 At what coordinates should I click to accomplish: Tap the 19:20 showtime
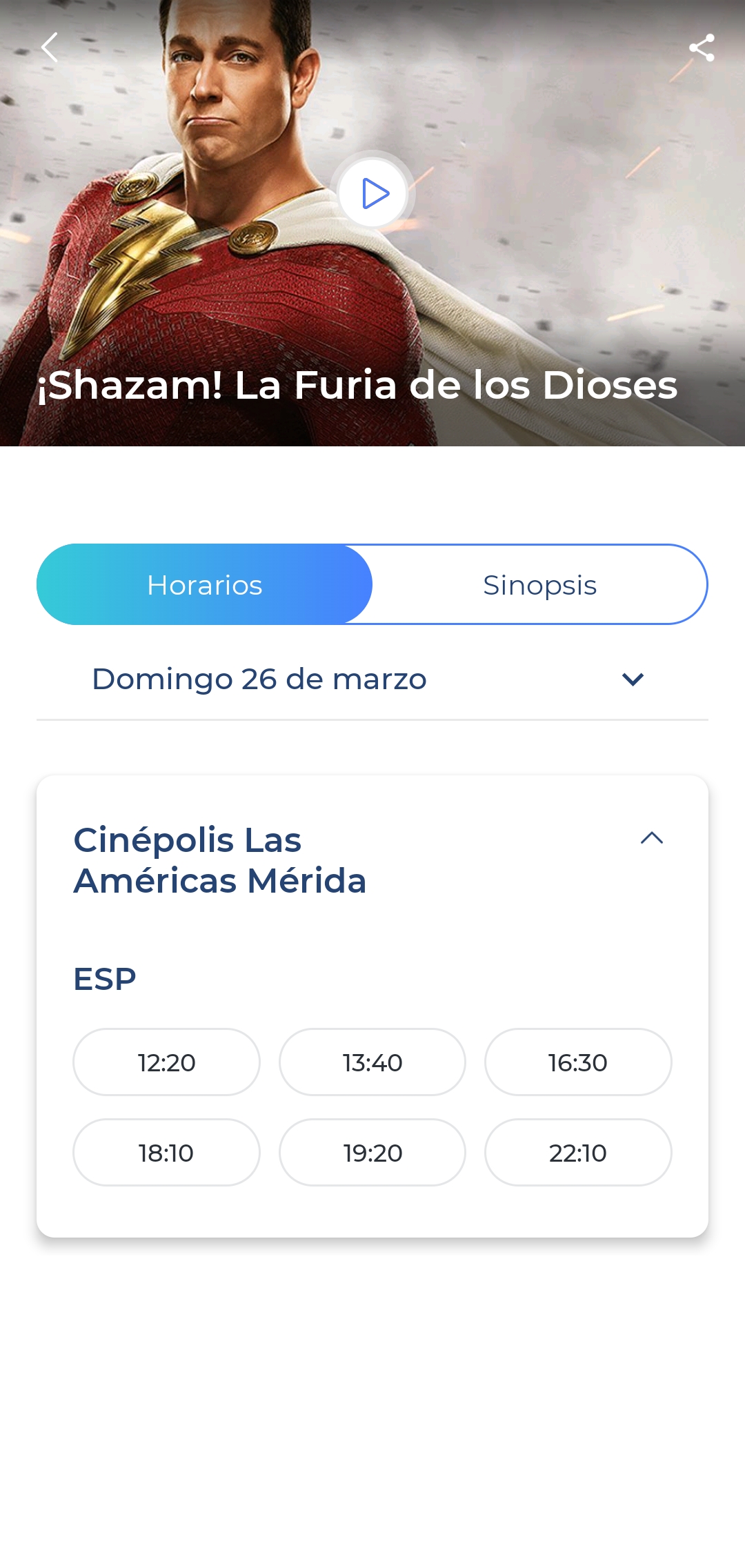[x=372, y=1153]
